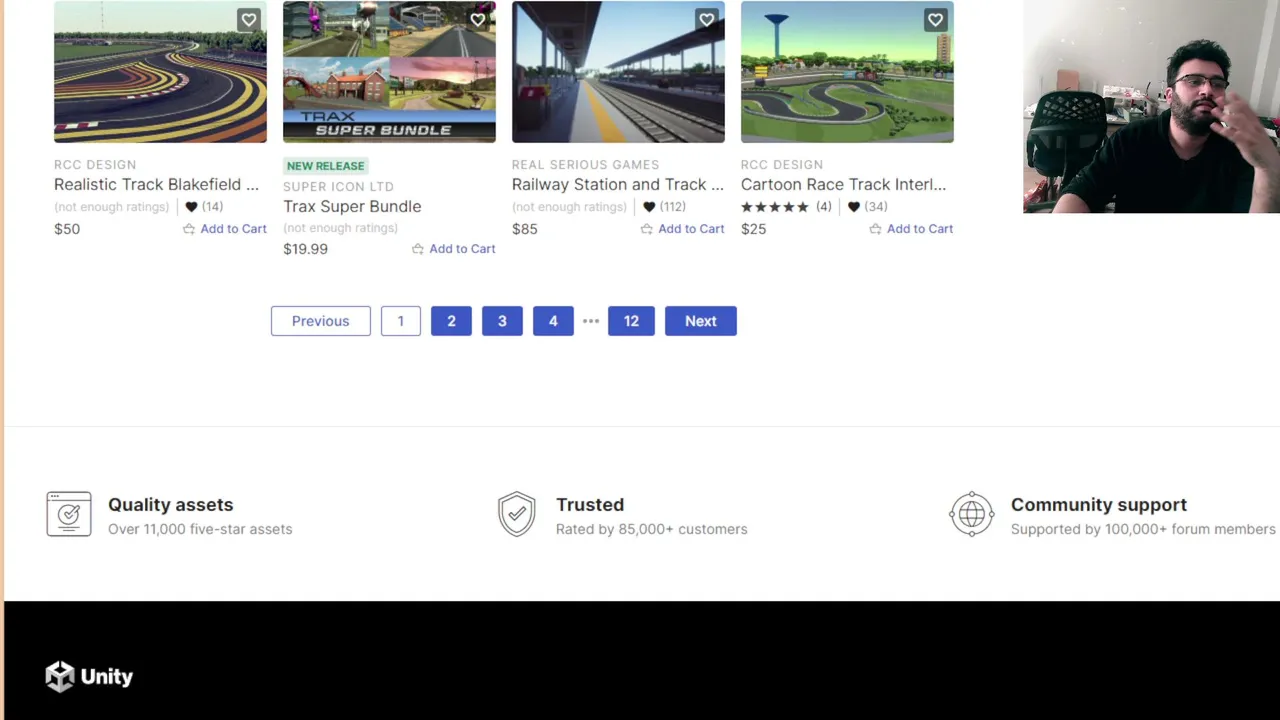The width and height of the screenshot is (1280, 720).
Task: Save Realistic Track Blakefield to favorites
Action: point(248,20)
